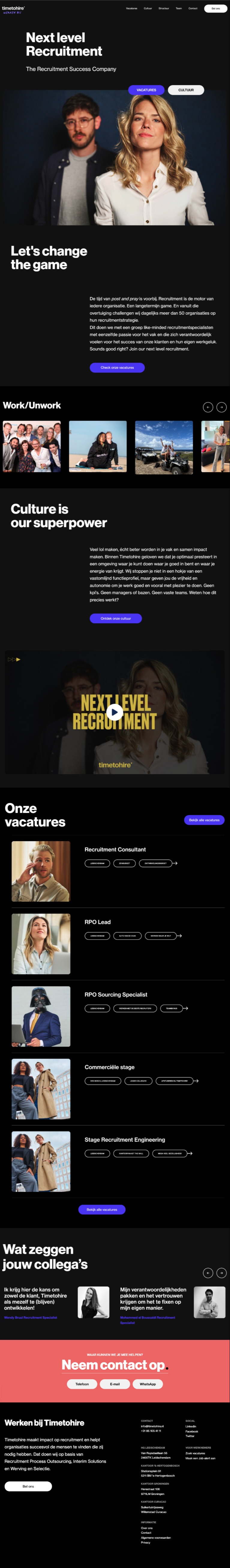The height and width of the screenshot is (1568, 230).
Task: Show previous Work/Unwork photos with left arrow
Action: (x=208, y=407)
